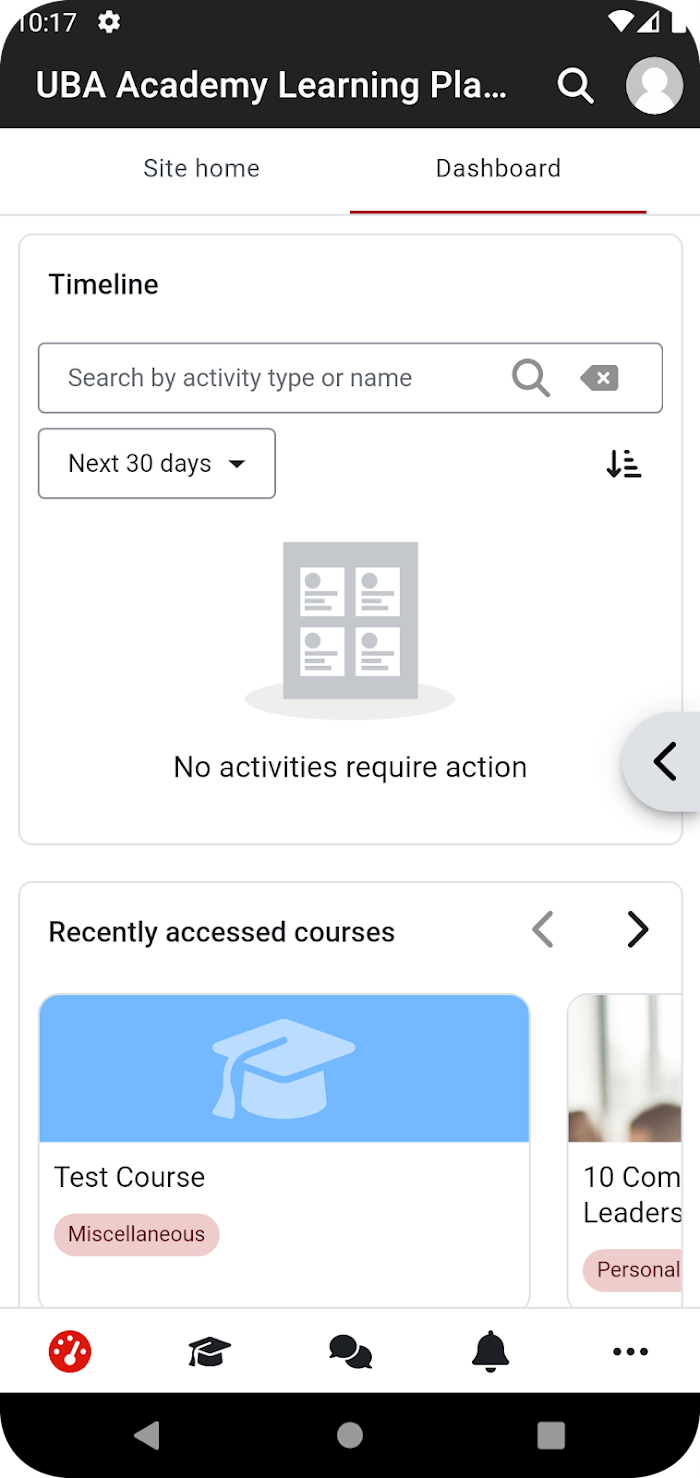Select the Dashboard tab
Image resolution: width=700 pixels, height=1478 pixels.
[498, 168]
